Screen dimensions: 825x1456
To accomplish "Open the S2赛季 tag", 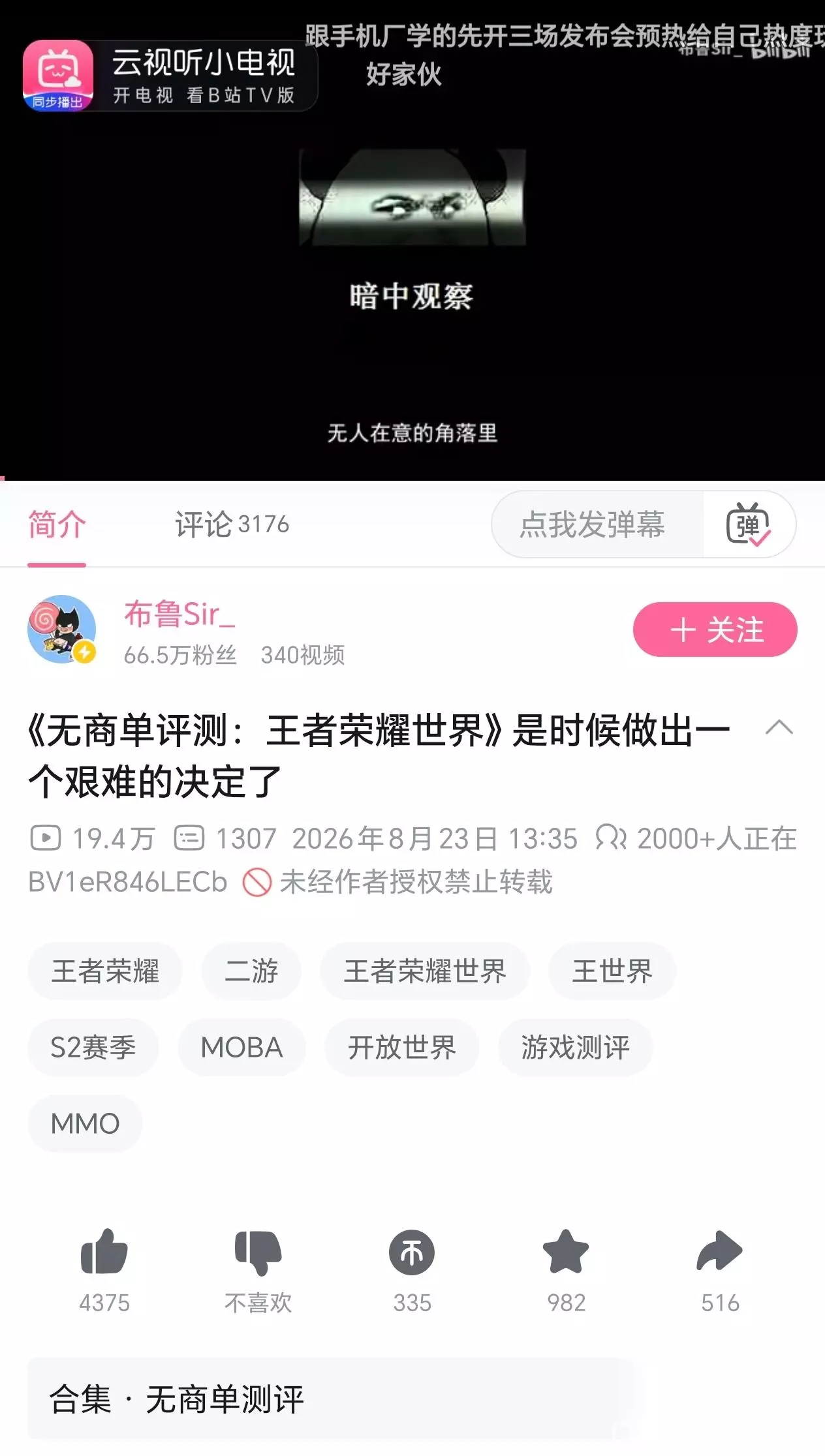I will (x=93, y=1048).
